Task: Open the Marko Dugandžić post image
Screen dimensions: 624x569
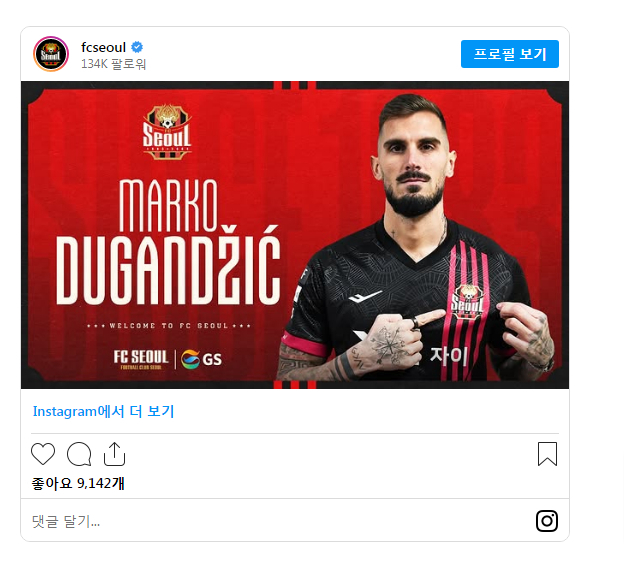Action: click(294, 235)
